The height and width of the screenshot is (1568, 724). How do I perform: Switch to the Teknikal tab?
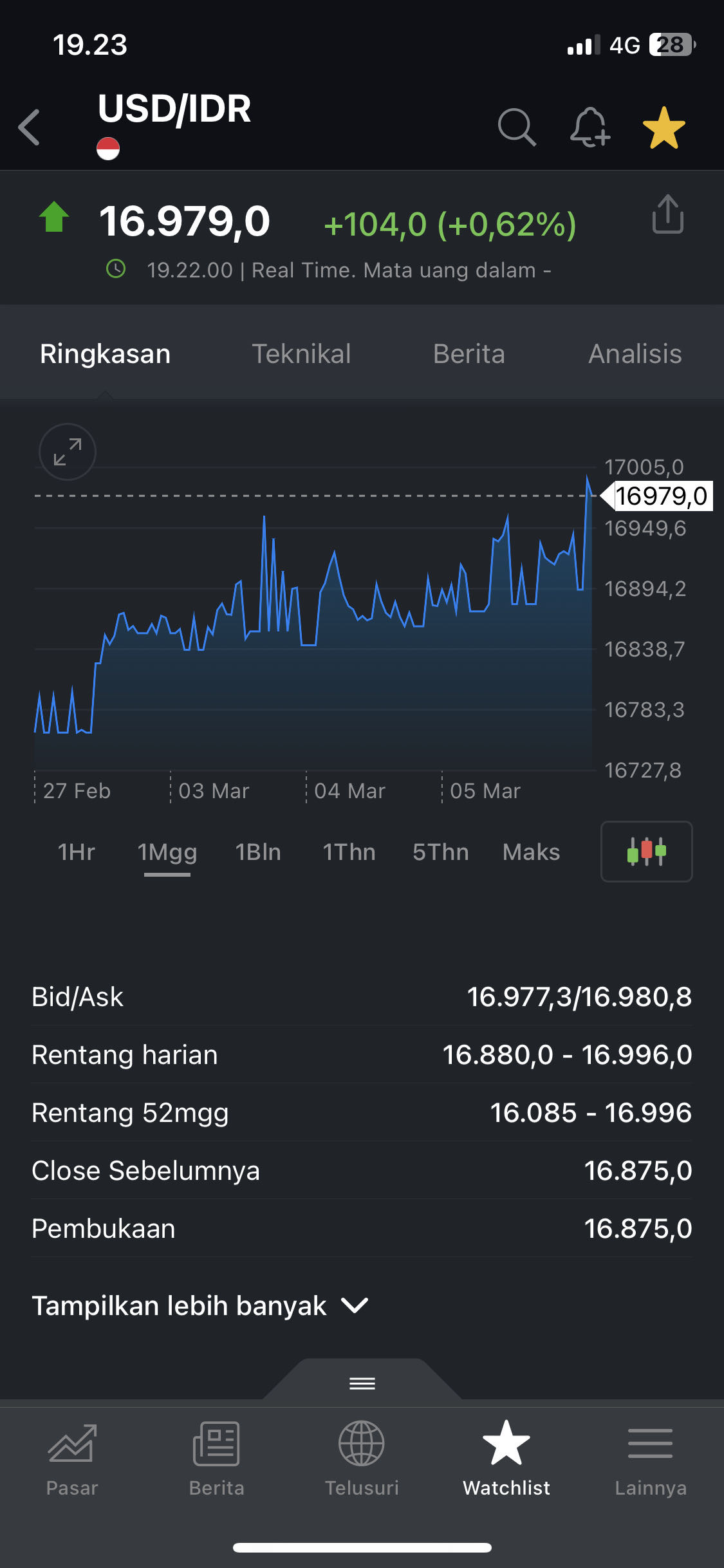pyautogui.click(x=301, y=354)
